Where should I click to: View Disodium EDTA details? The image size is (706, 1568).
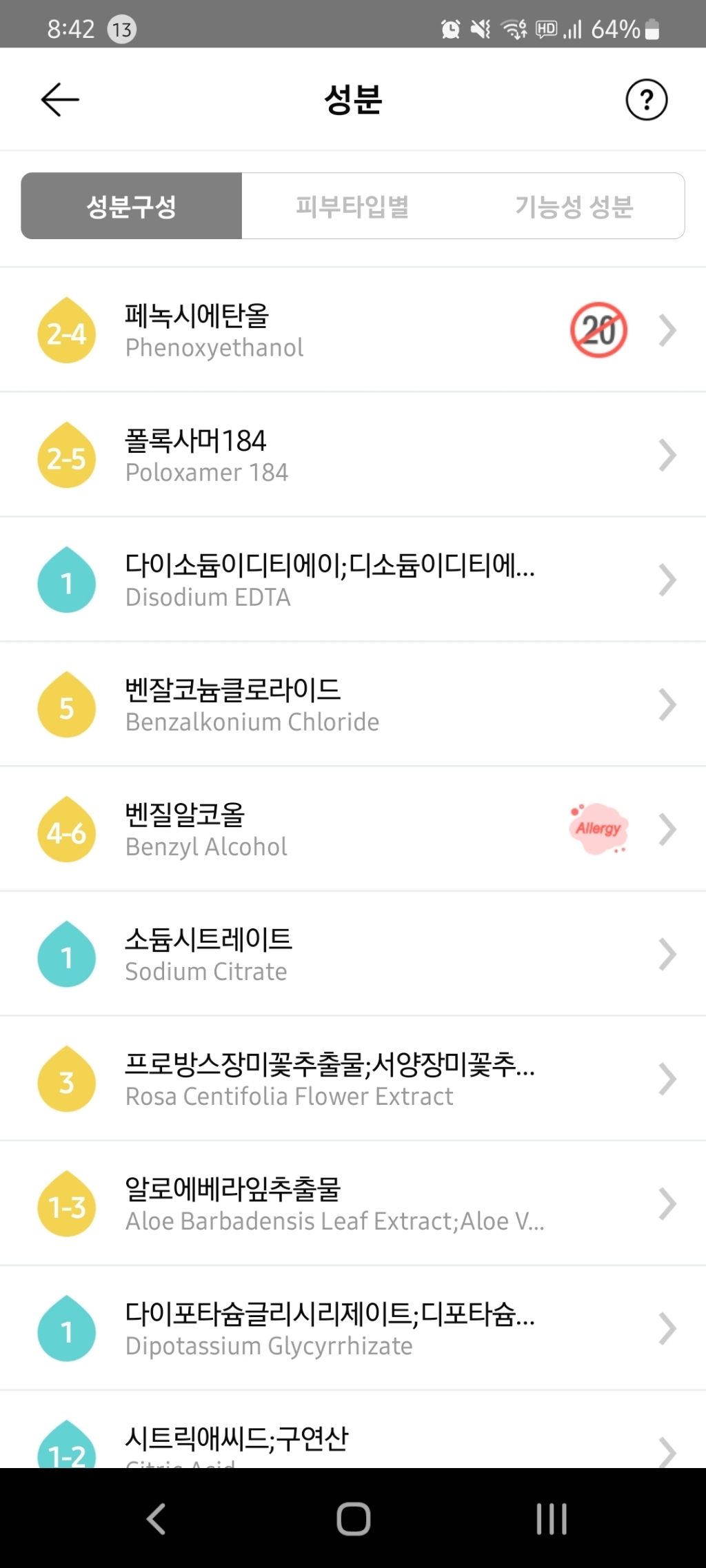pos(353,580)
